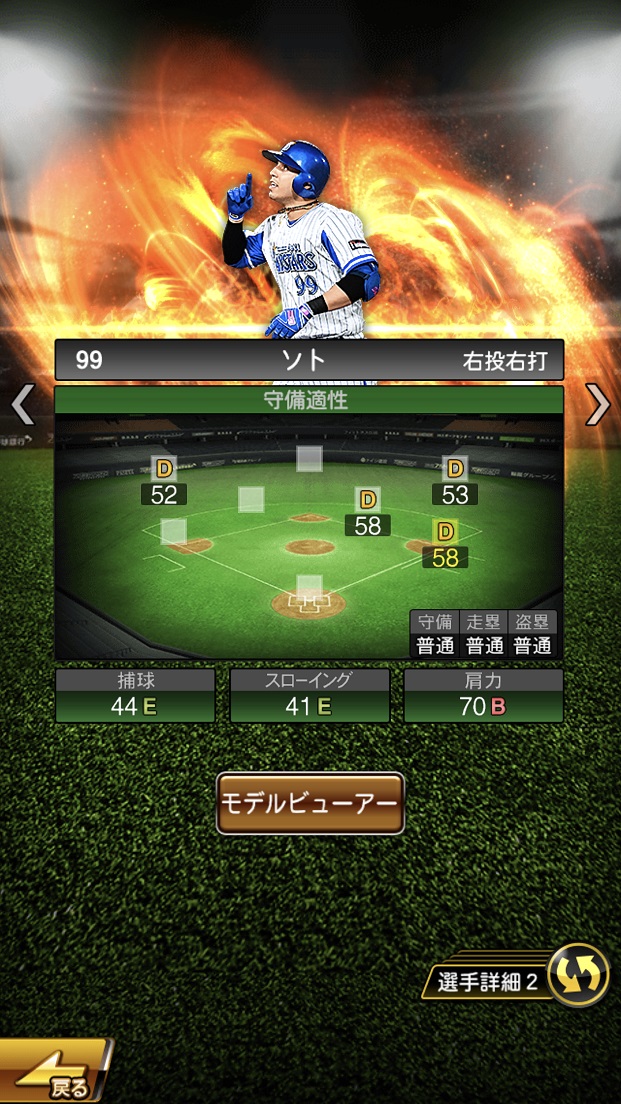Go to the previous player with left arrow
The height and width of the screenshot is (1104, 621).
(x=22, y=405)
